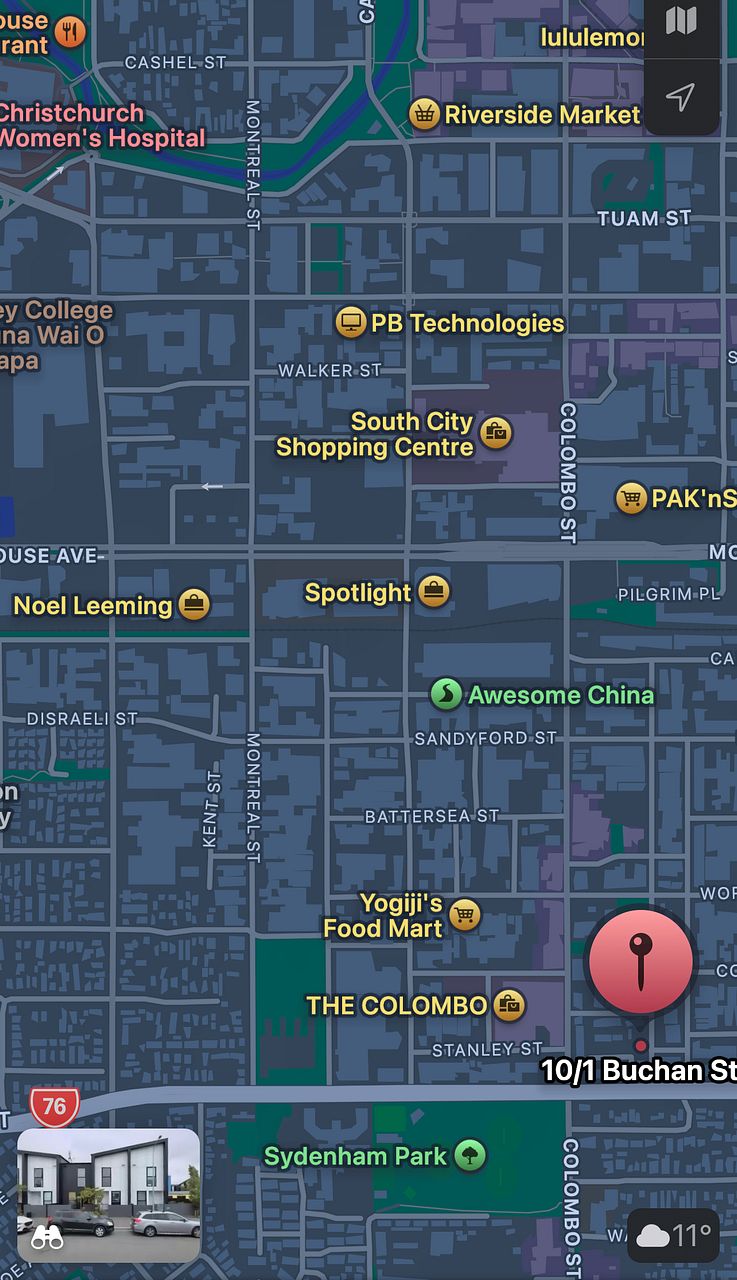
Task: Select South City Shopping Centre marker
Action: click(x=495, y=433)
